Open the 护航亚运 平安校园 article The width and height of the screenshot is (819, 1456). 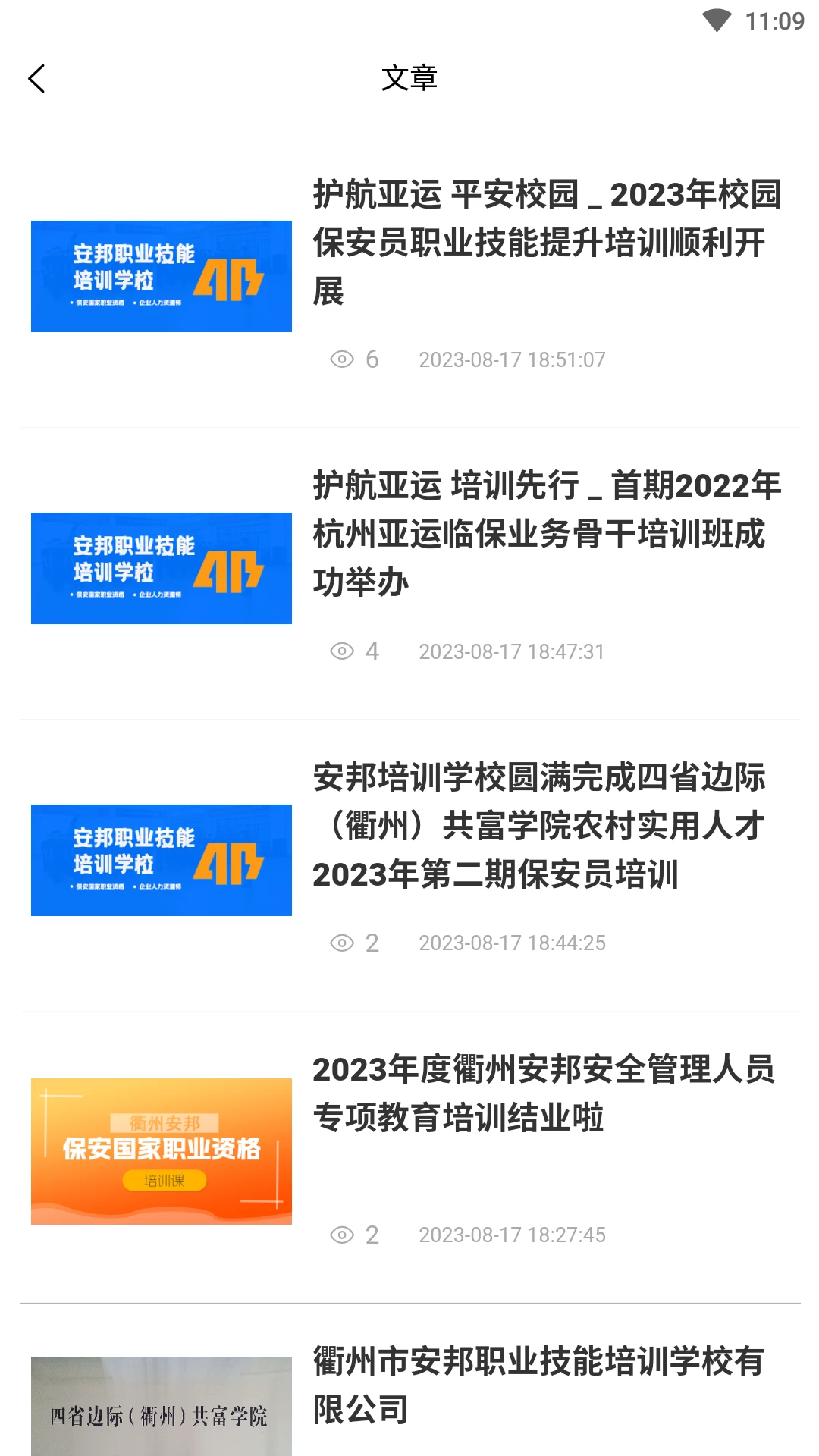pos(544,243)
